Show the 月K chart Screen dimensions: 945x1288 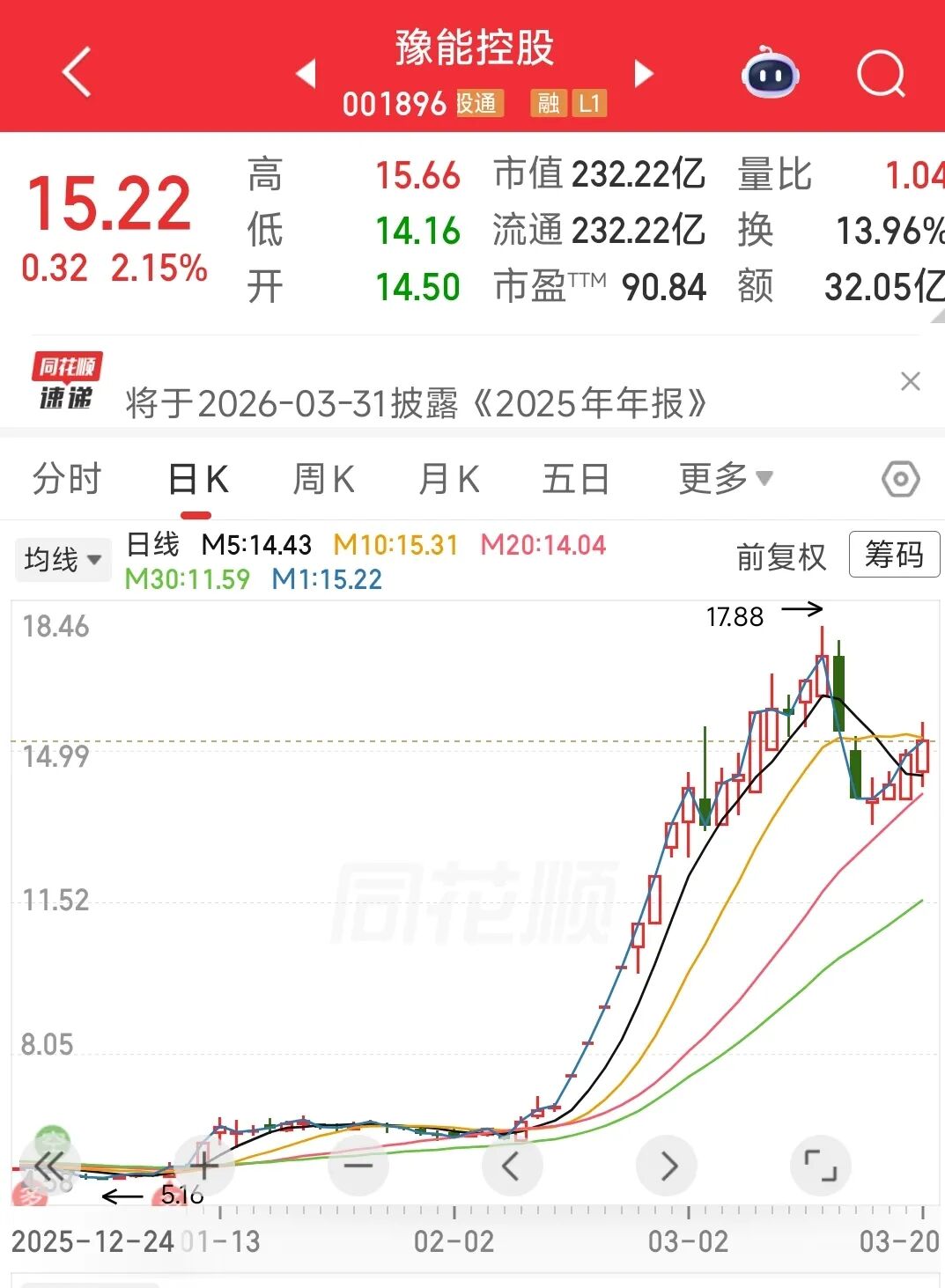click(x=448, y=480)
